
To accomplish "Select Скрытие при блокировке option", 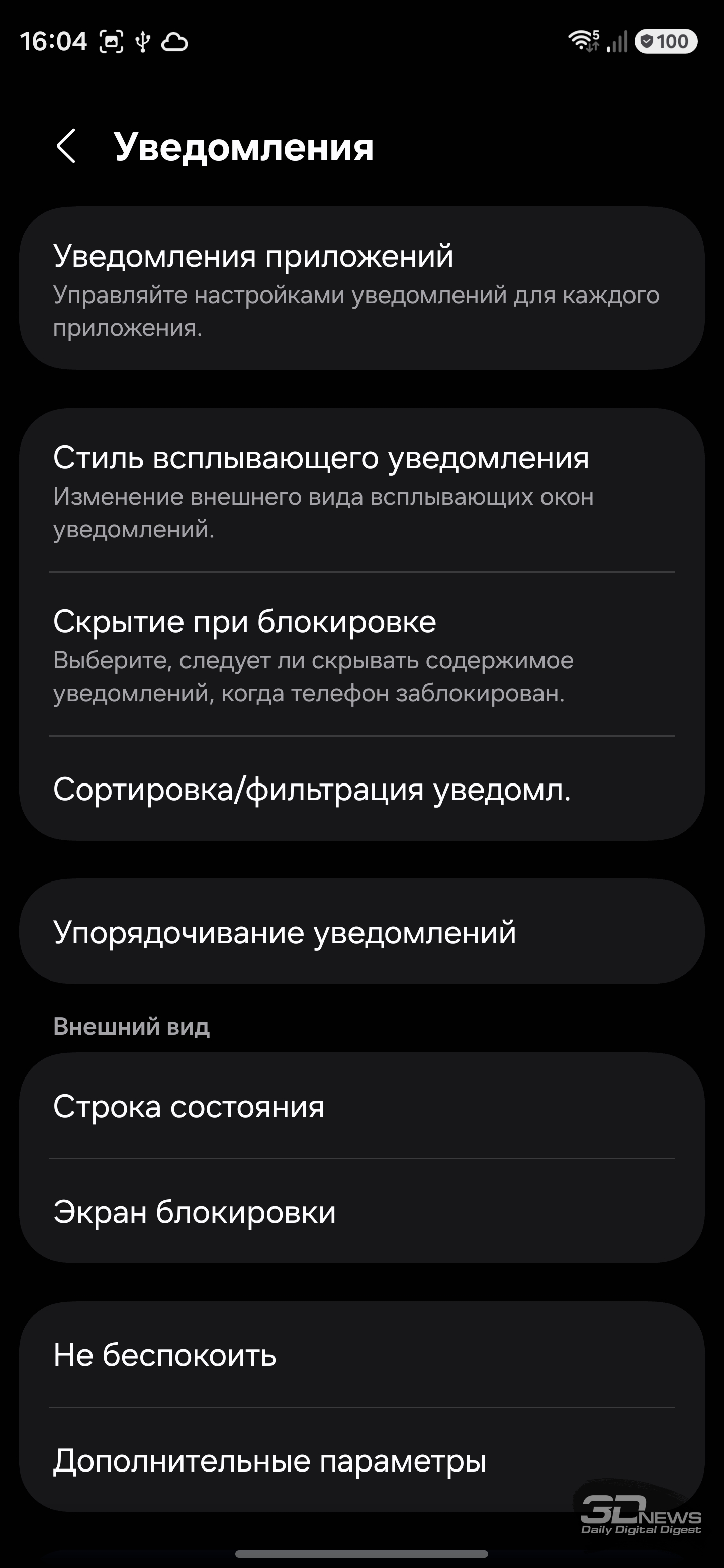I will click(361, 654).
